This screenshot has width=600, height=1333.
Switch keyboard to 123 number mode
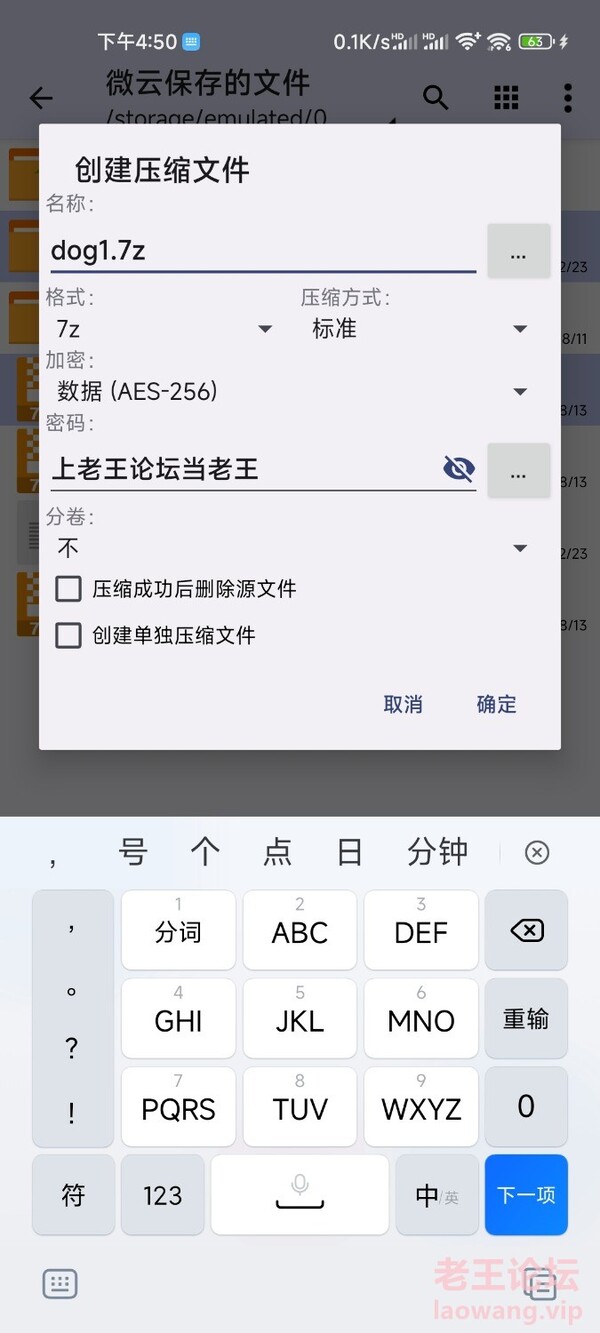pyautogui.click(x=162, y=1195)
